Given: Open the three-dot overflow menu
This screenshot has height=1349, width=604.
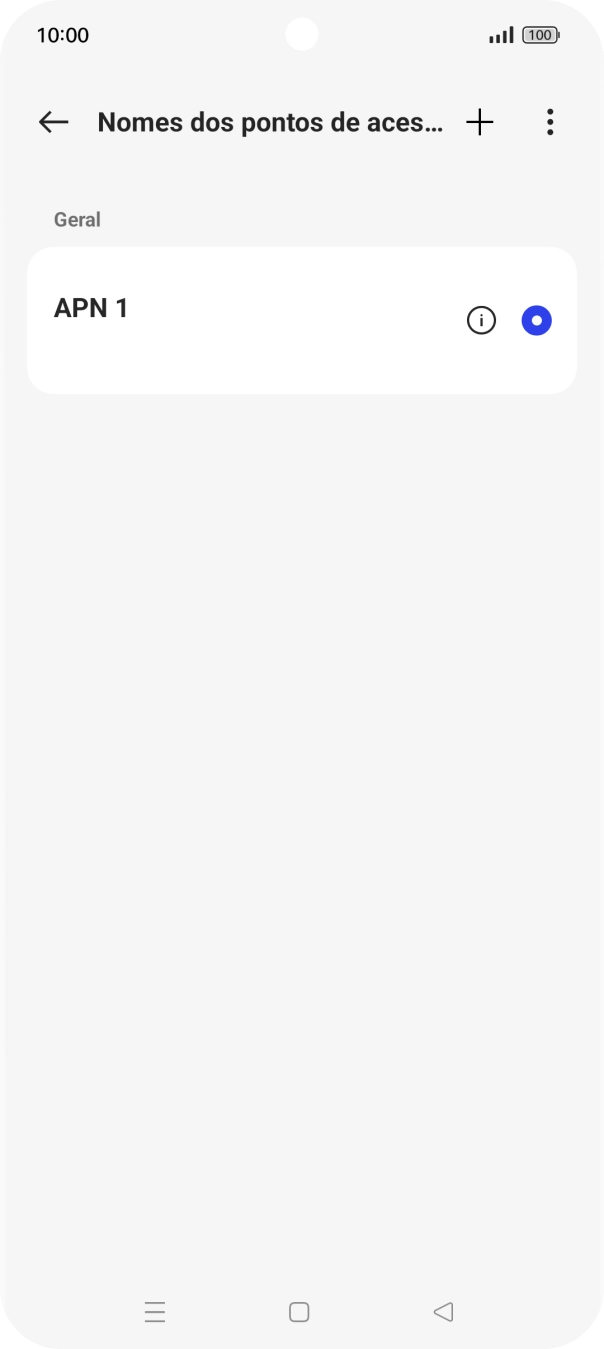Looking at the screenshot, I should click(550, 122).
